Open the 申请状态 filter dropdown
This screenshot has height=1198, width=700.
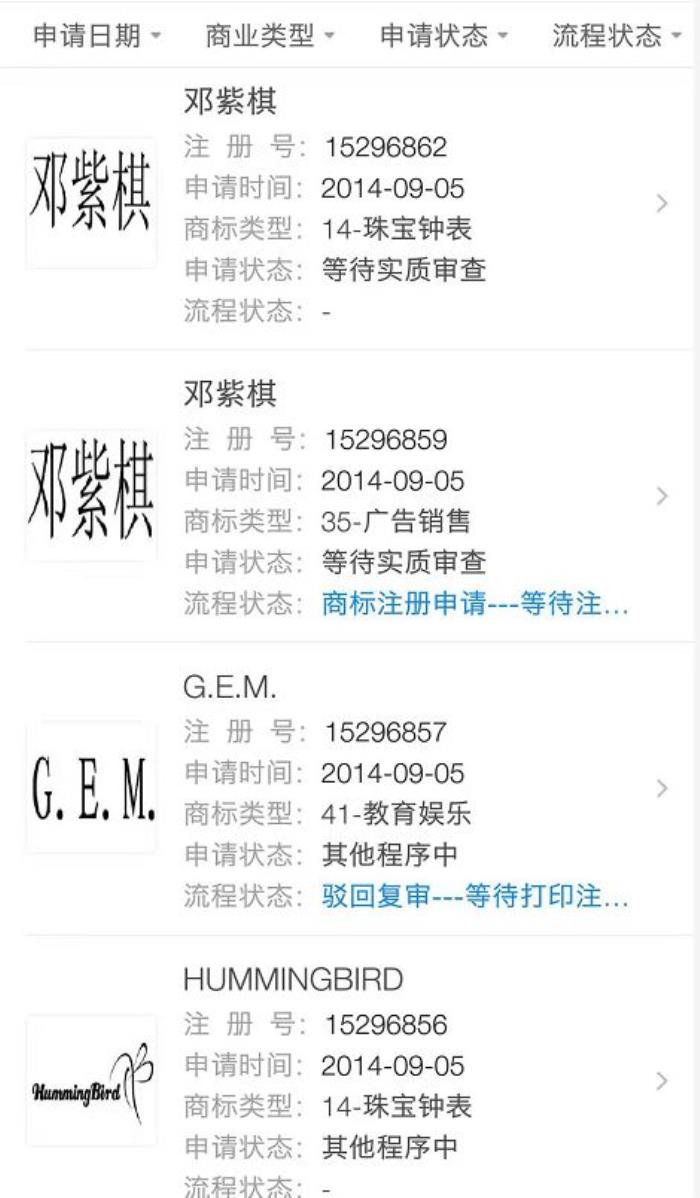[x=444, y=36]
